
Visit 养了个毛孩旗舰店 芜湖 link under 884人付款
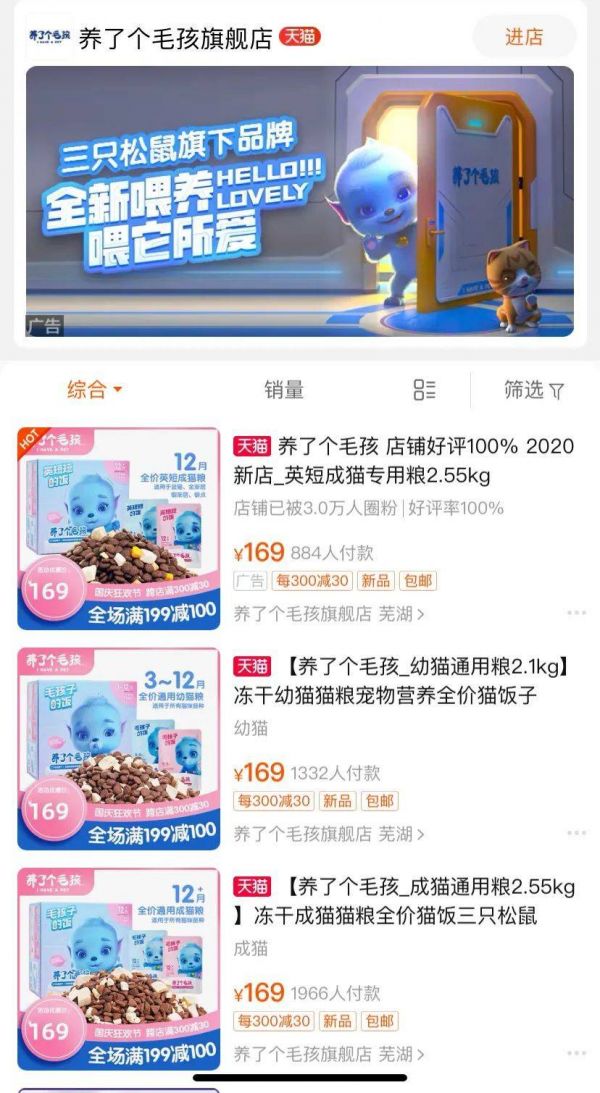pos(329,614)
